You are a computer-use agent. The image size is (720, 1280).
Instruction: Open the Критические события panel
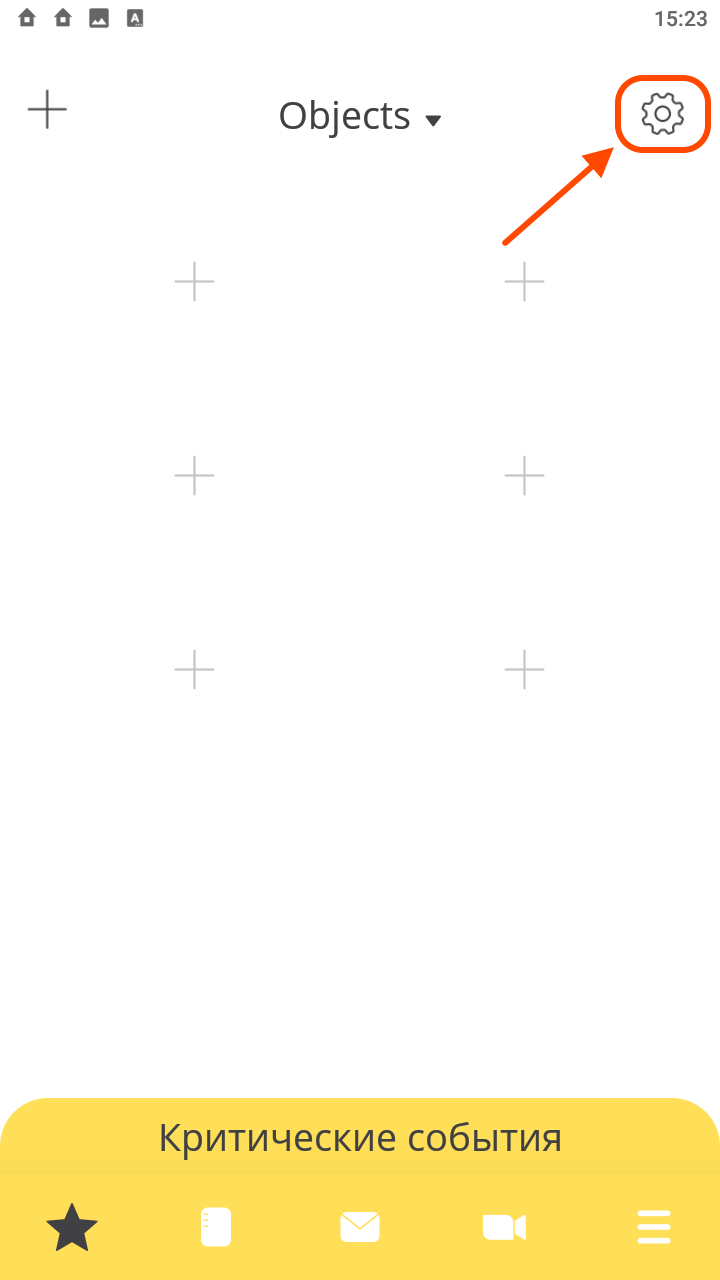[x=360, y=1138]
